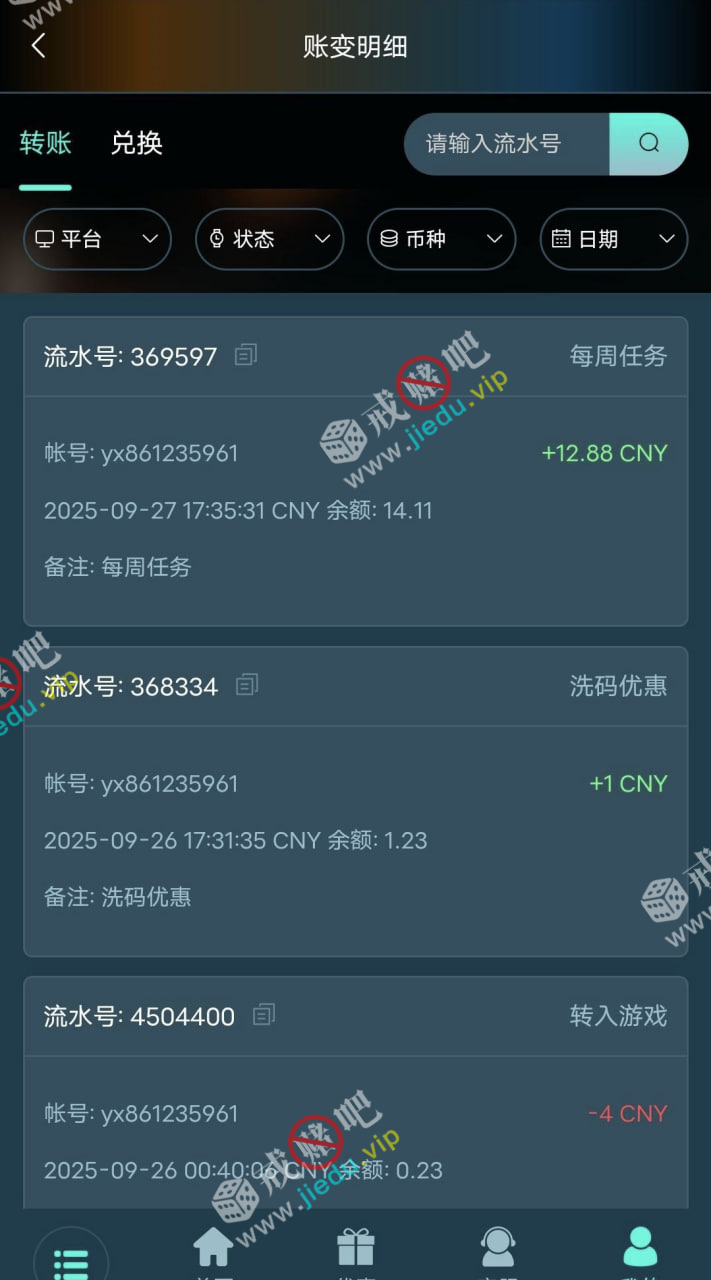Open the home tab in bottom bar
The image size is (711, 1280).
[212, 1249]
